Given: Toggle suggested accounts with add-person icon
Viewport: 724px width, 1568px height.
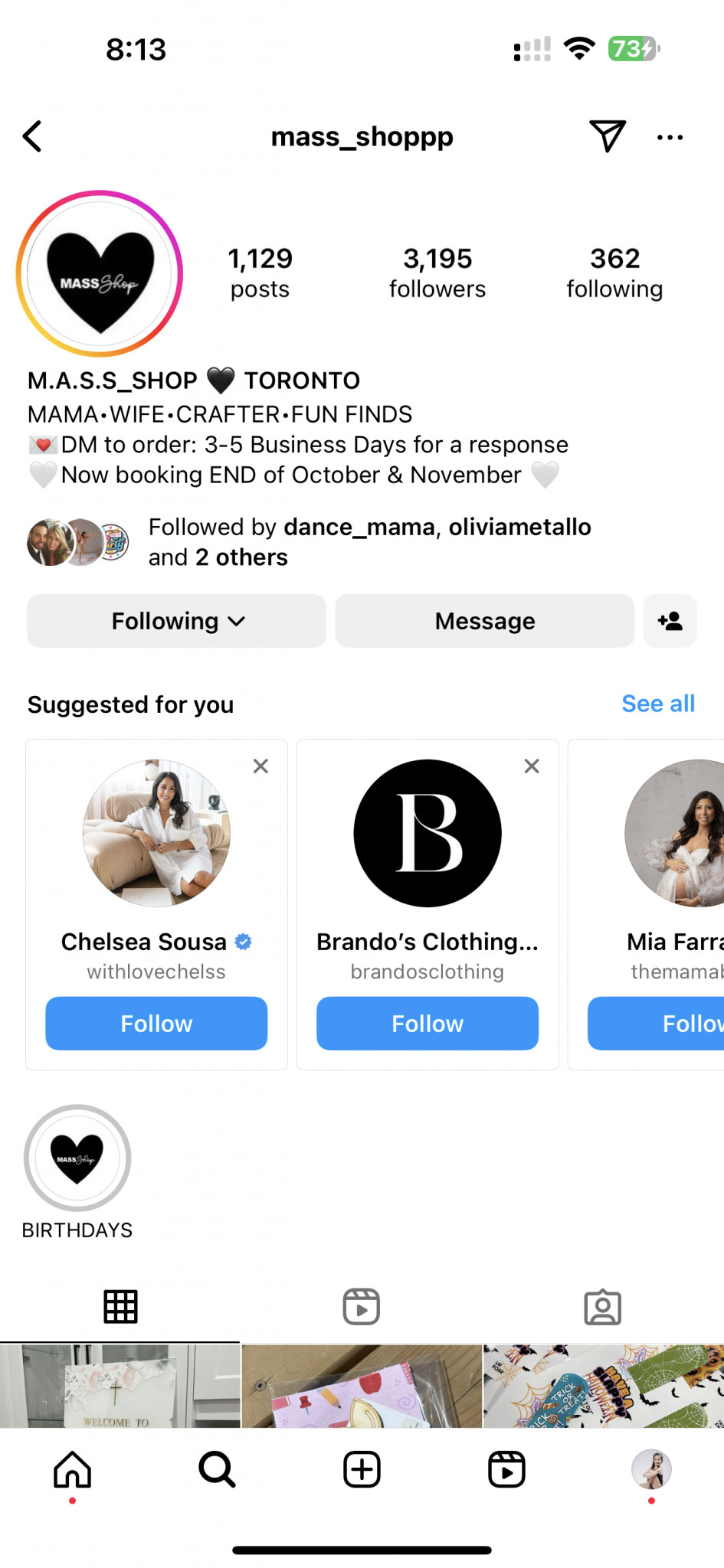Looking at the screenshot, I should [670, 621].
